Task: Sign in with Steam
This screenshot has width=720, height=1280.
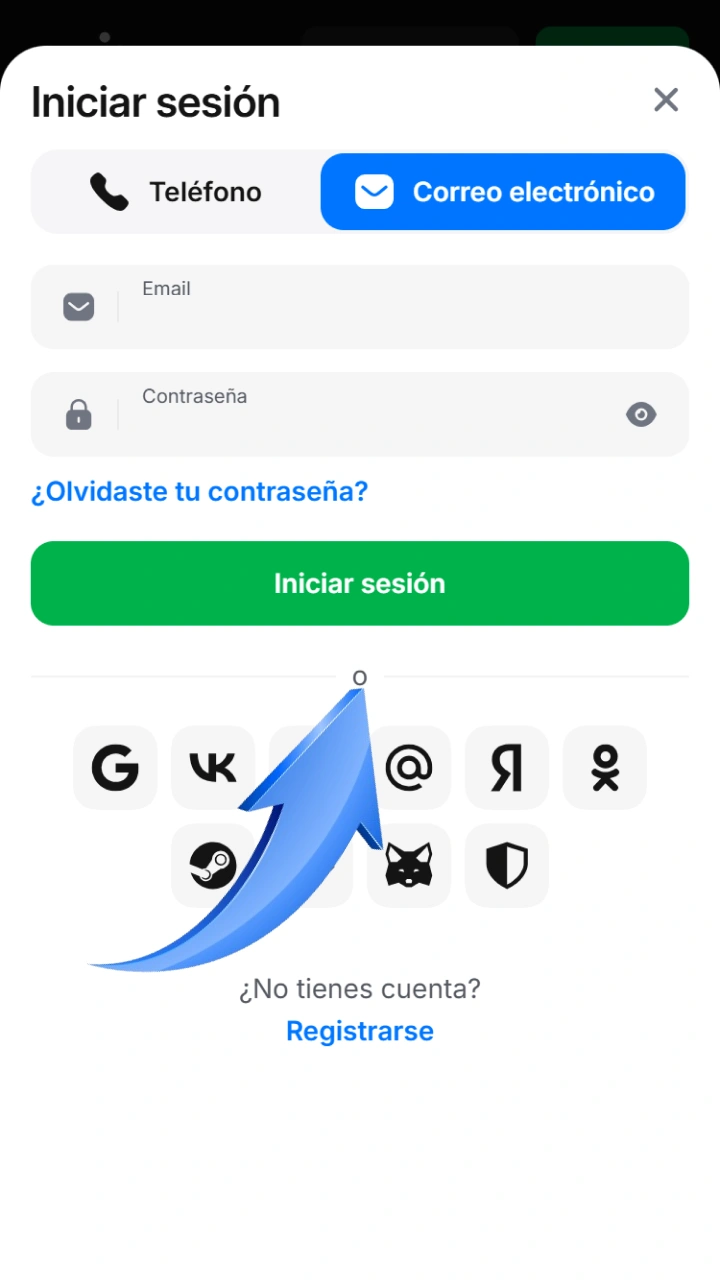Action: pyautogui.click(x=213, y=865)
